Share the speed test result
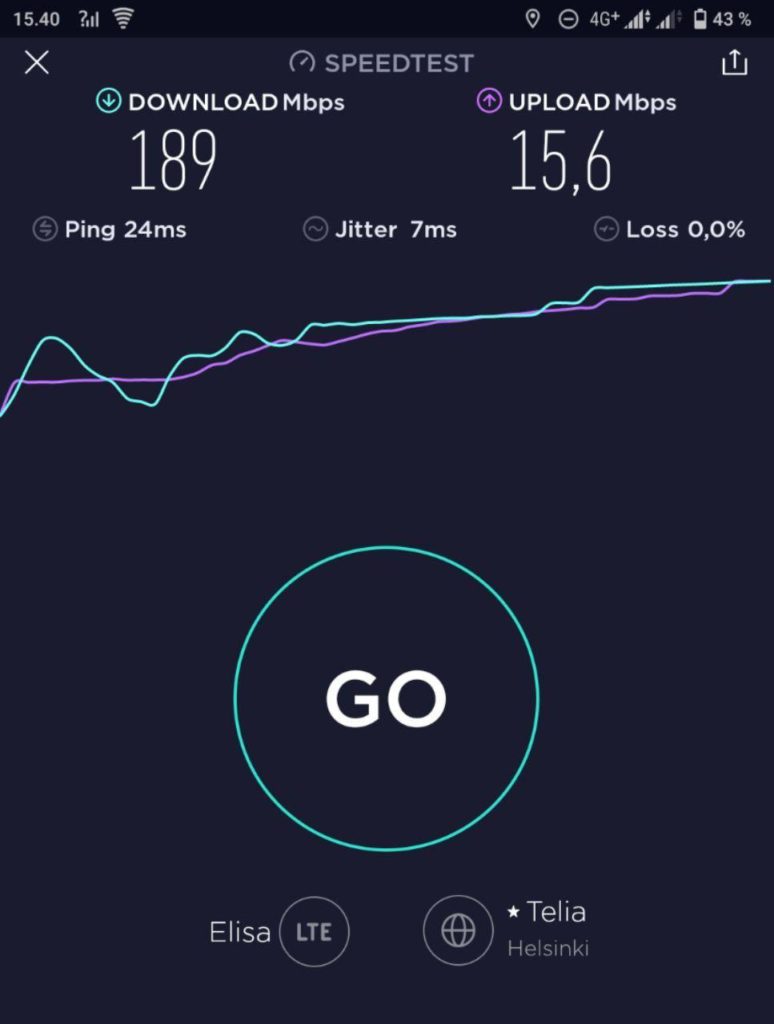This screenshot has width=774, height=1024. tap(734, 63)
